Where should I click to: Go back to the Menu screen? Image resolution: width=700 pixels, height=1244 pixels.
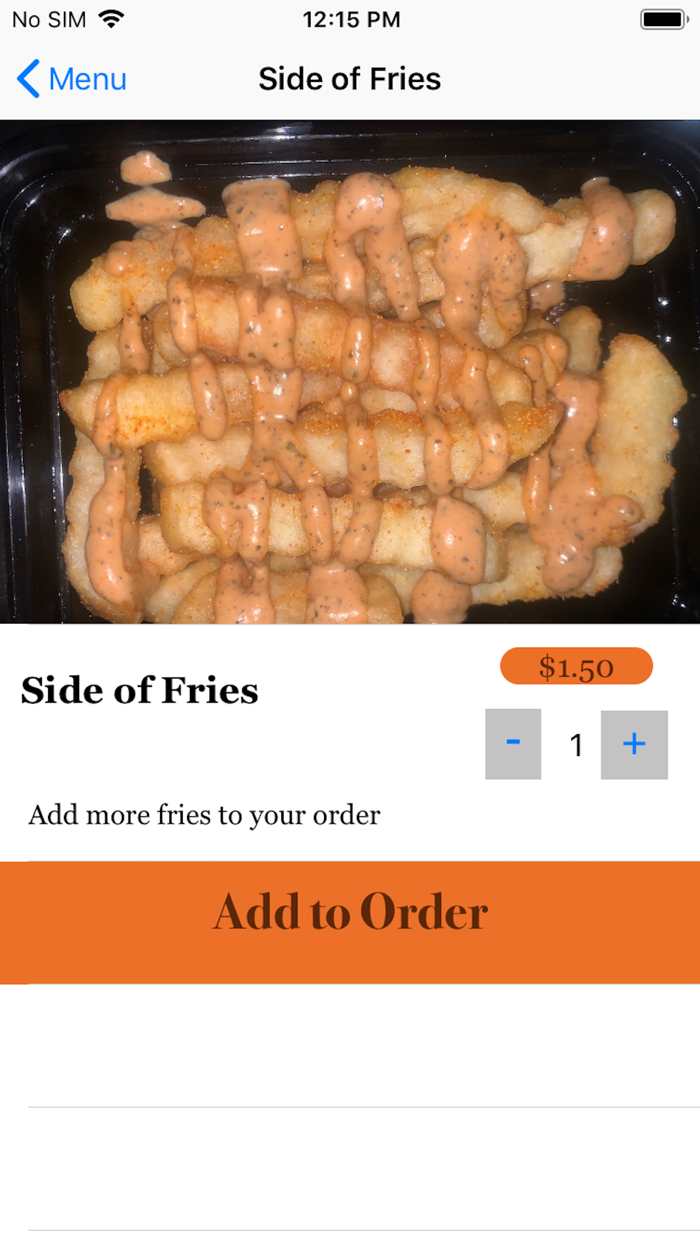coord(72,79)
